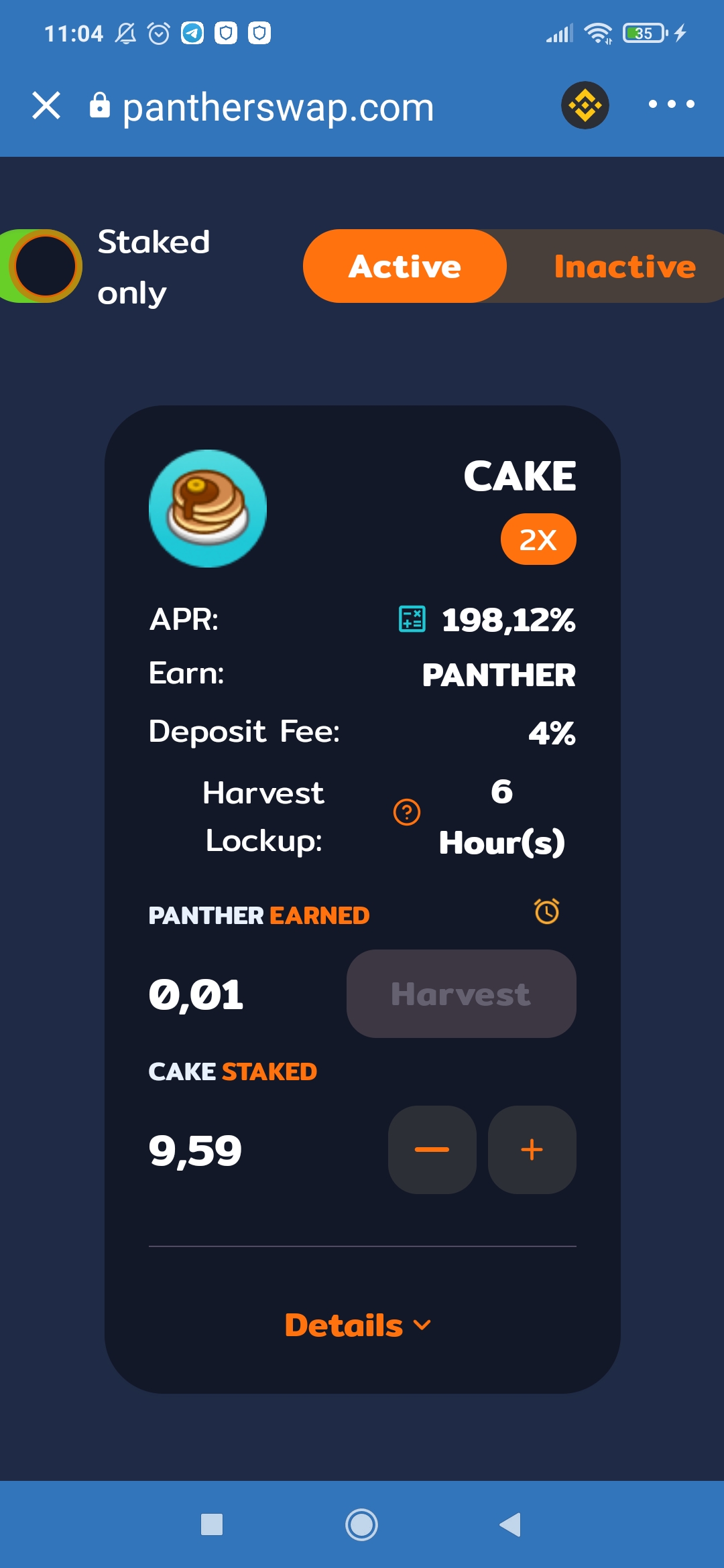Open the Binance network selector icon

tap(585, 105)
